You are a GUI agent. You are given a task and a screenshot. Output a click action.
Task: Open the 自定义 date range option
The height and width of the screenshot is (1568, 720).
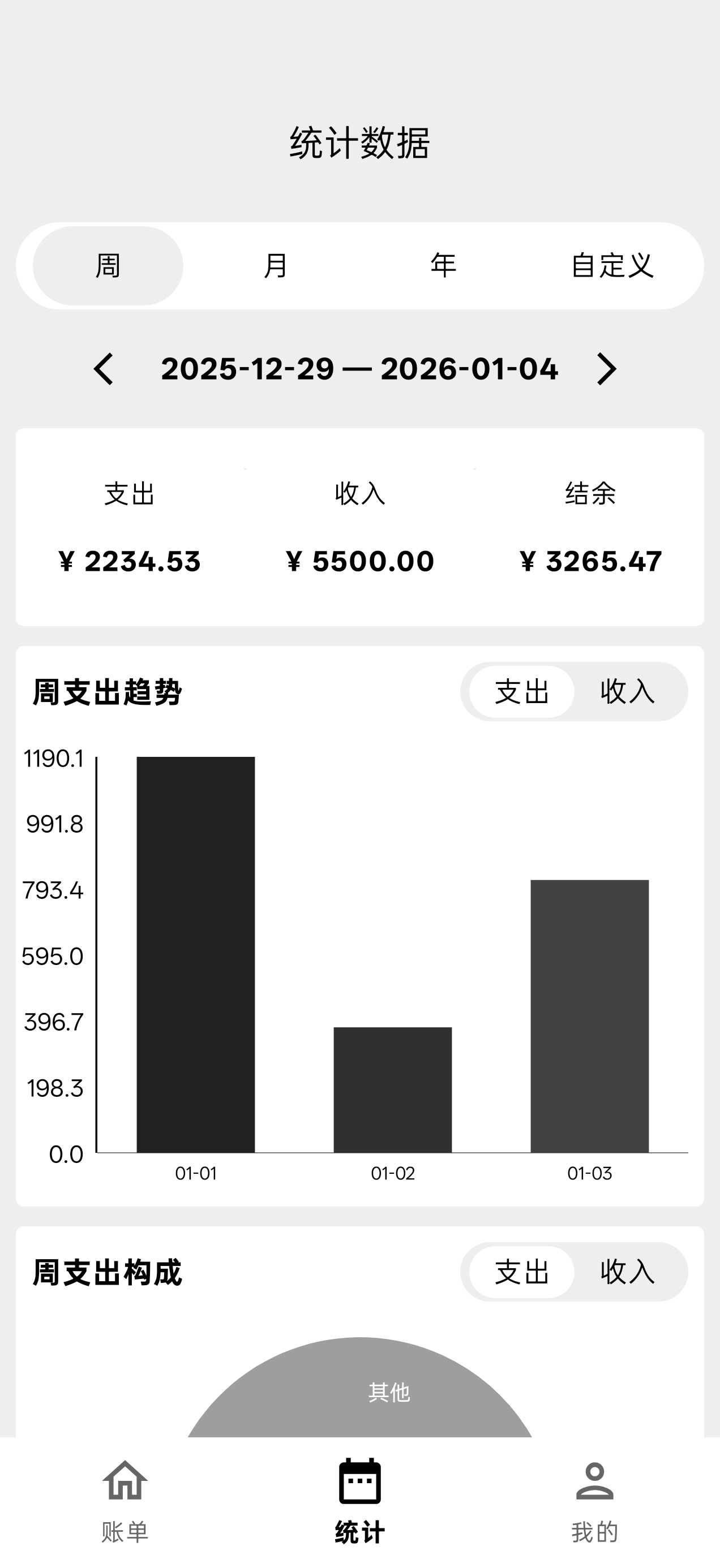pos(612,265)
